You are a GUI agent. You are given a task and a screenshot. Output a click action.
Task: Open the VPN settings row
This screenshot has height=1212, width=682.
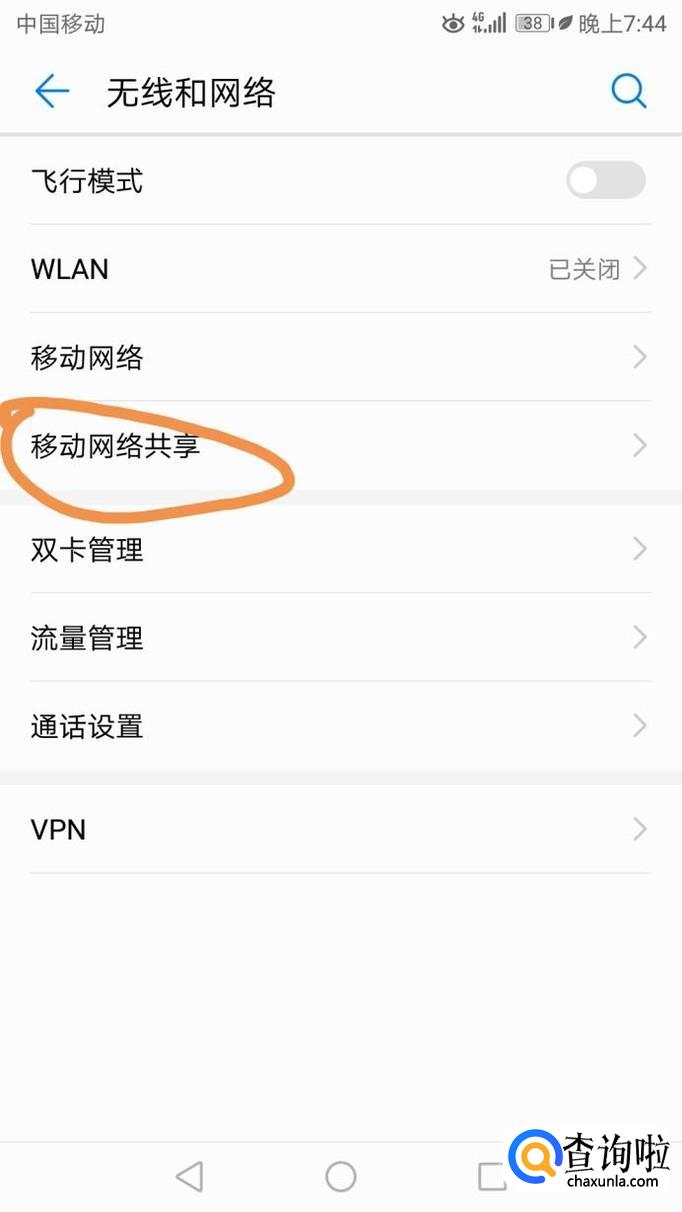tap(341, 829)
